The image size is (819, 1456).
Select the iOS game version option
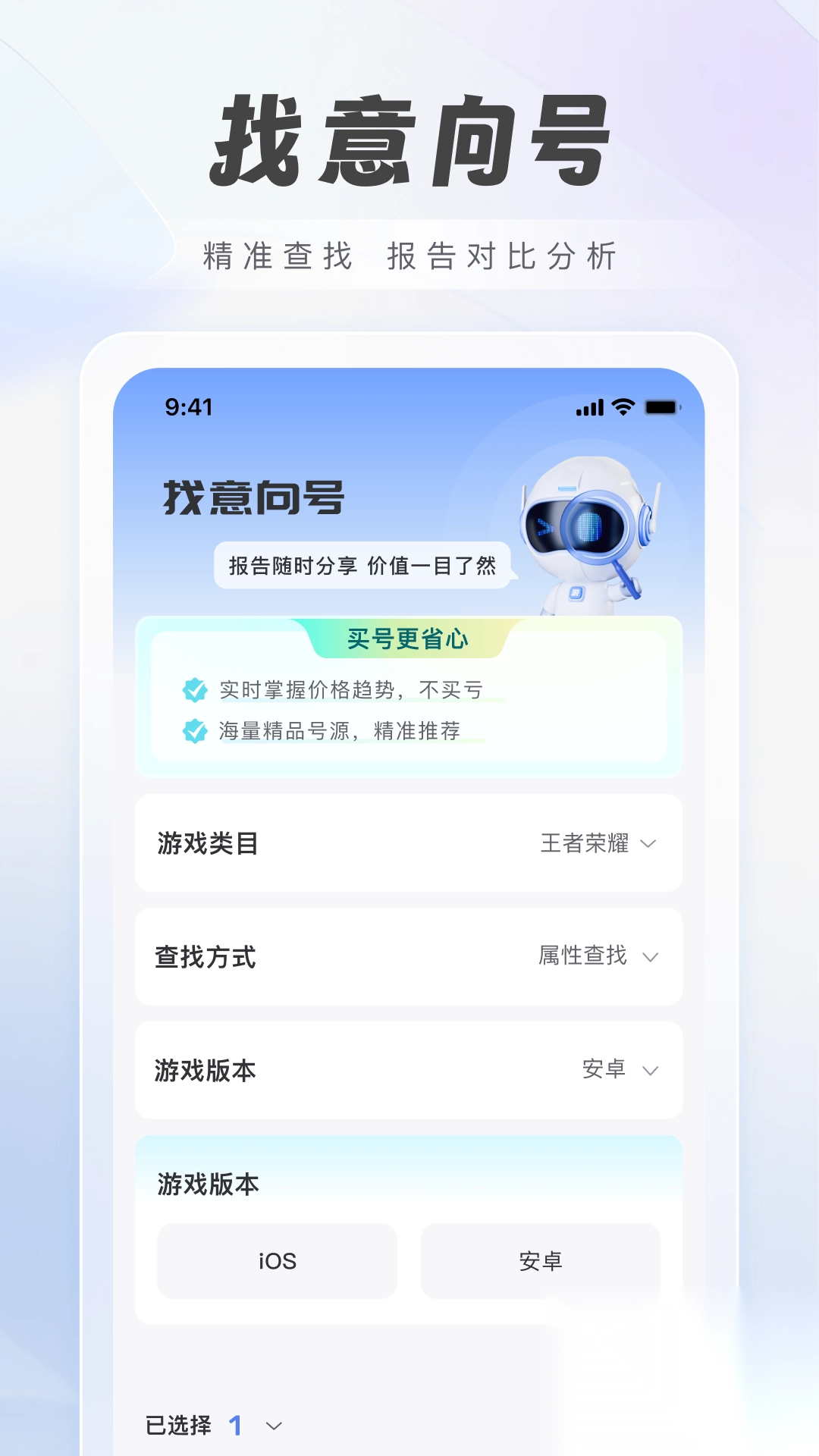pyautogui.click(x=276, y=1260)
